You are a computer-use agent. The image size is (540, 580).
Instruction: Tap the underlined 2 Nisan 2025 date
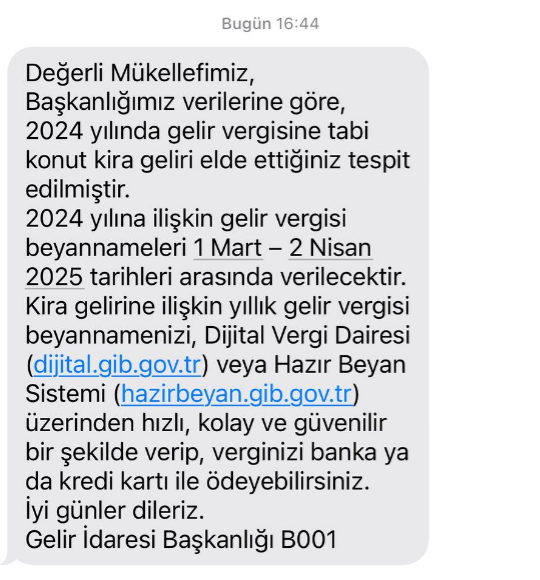click(x=330, y=248)
